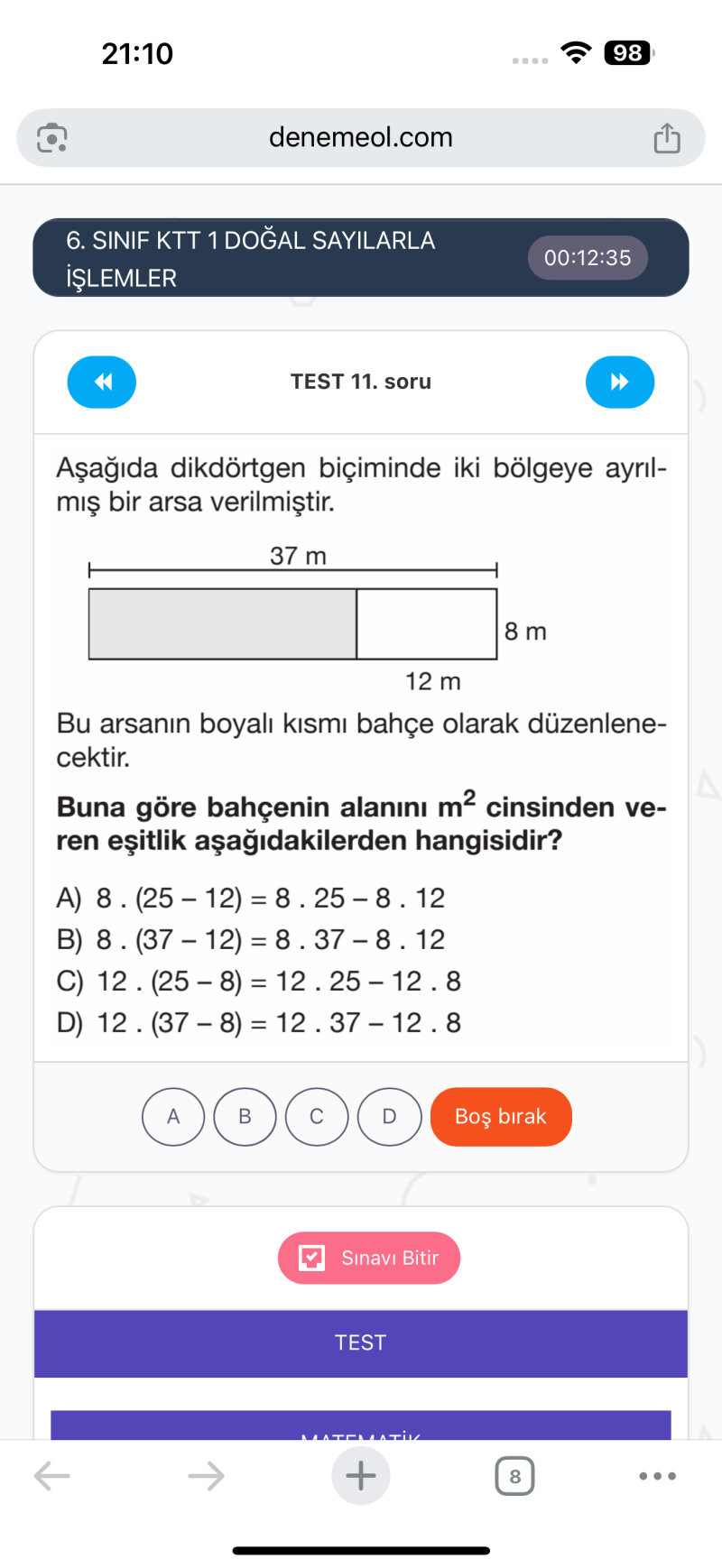Open a new tab with the plus icon
This screenshot has width=722, height=1568.
pos(360,1475)
